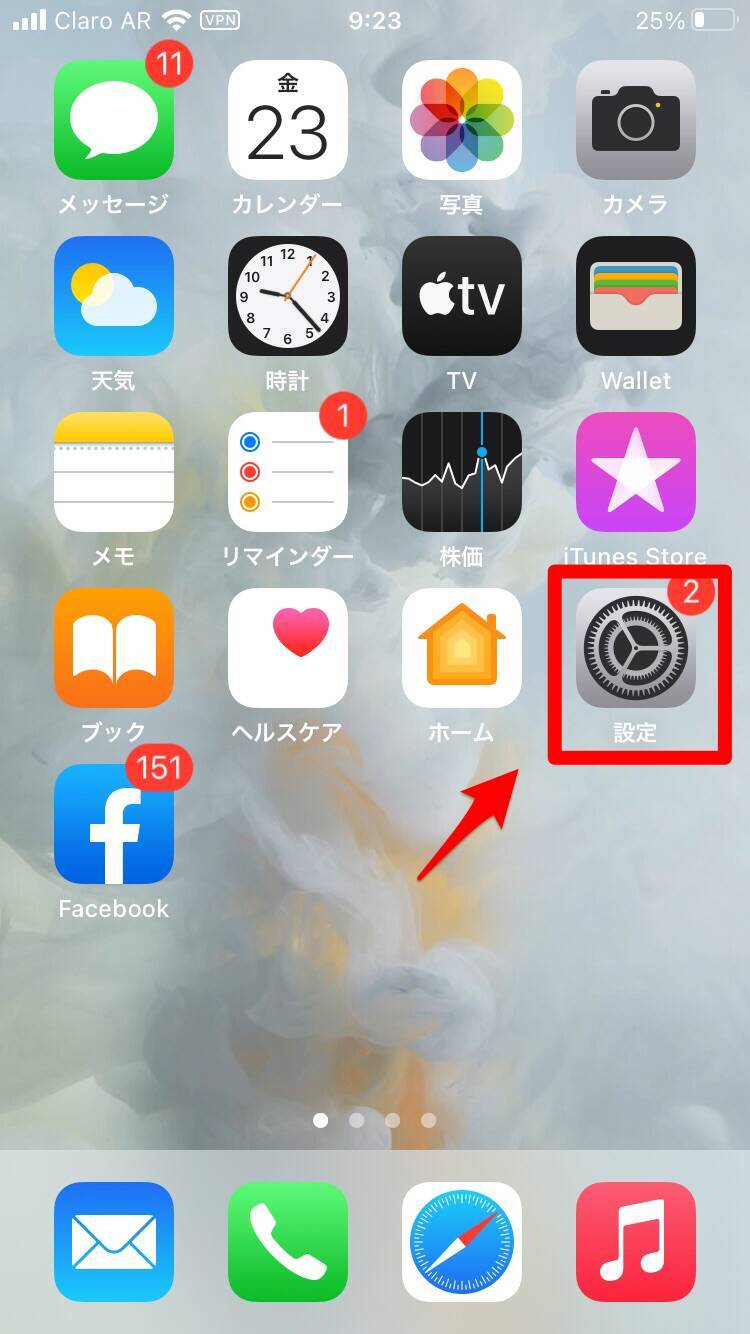Viewport: 750px width, 1334px height.
Task: Launch the Facebook app
Action: [x=113, y=824]
